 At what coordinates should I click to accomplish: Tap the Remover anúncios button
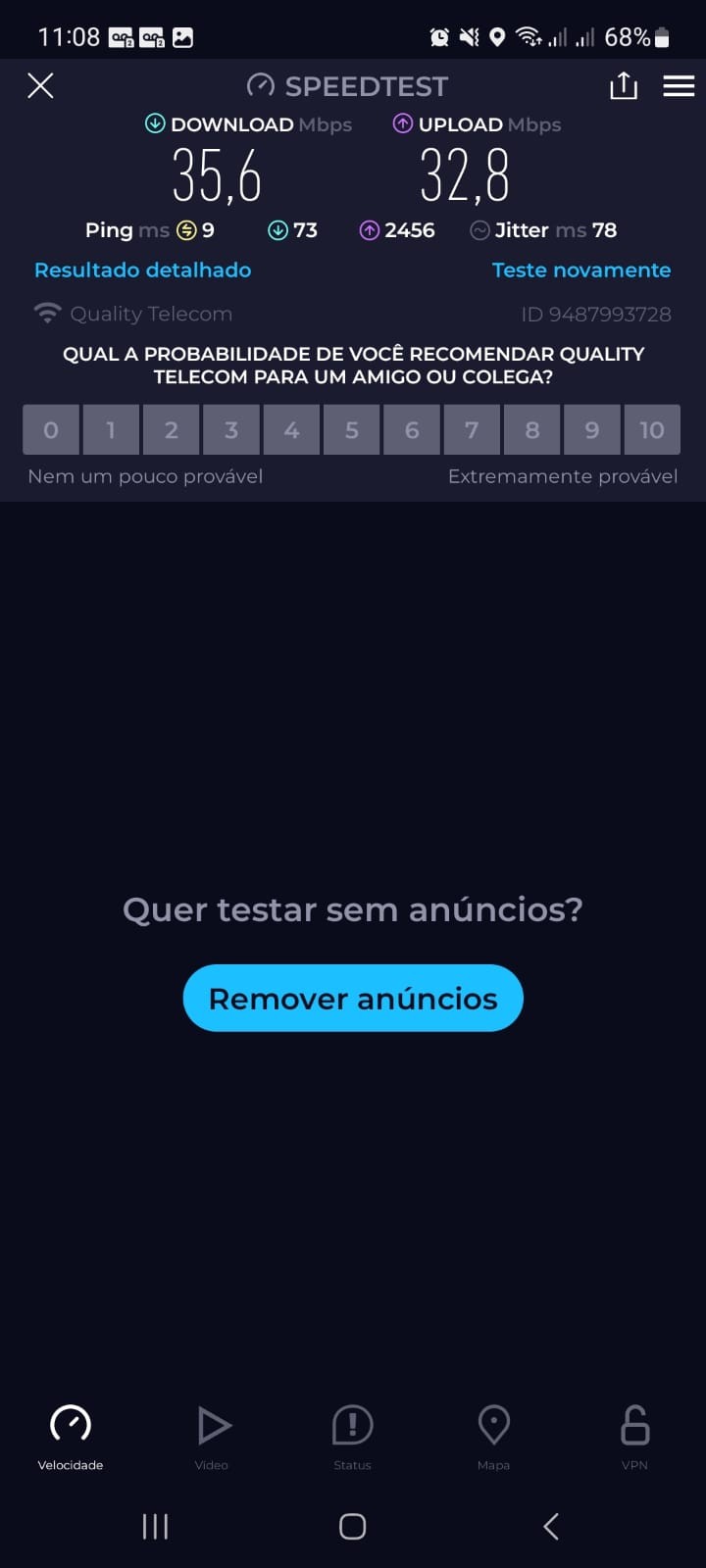353,998
